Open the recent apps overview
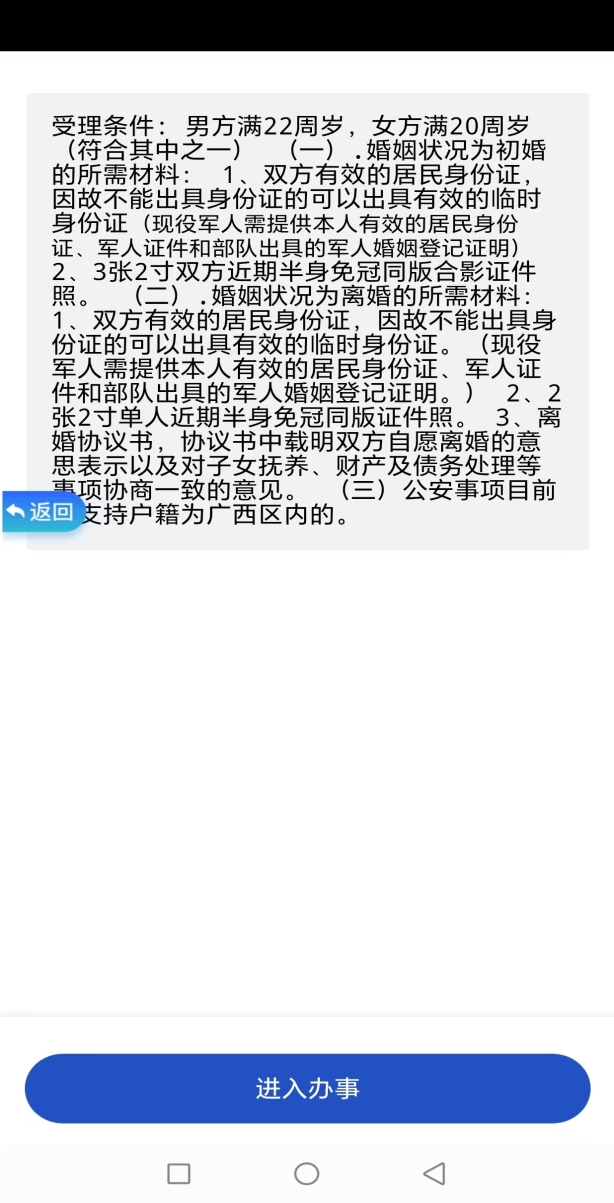This screenshot has height=1203, width=614. click(x=179, y=1173)
